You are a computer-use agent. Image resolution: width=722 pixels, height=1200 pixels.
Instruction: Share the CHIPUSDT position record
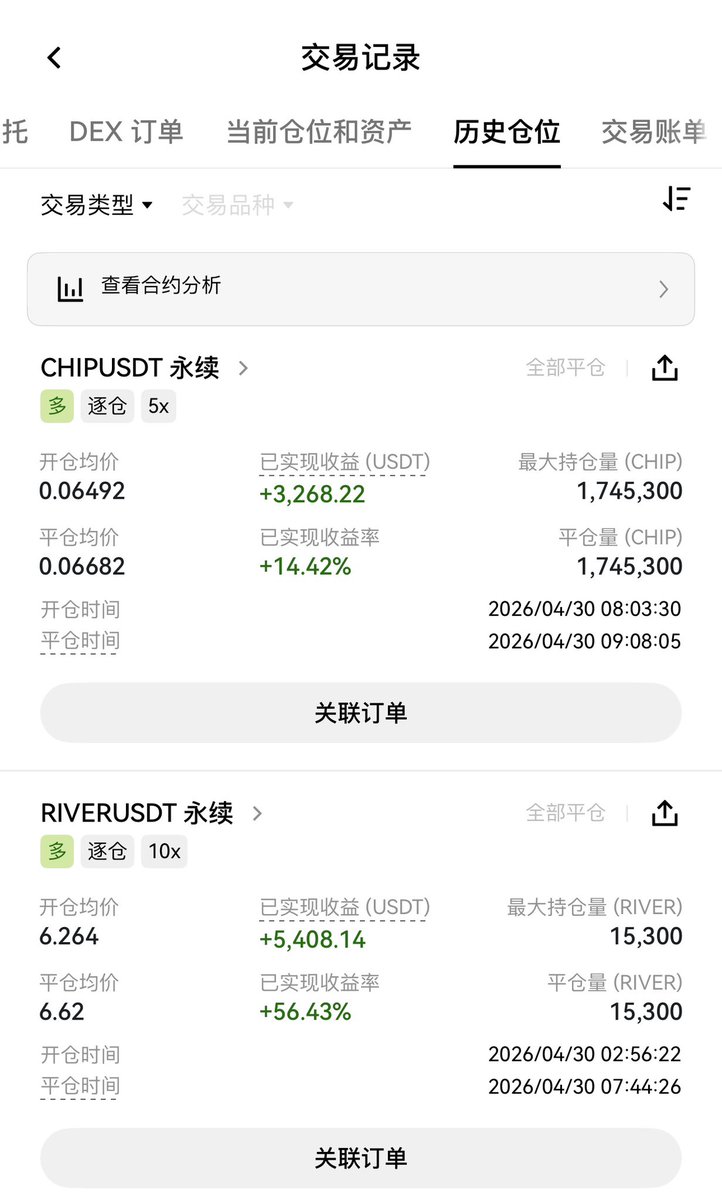(665, 368)
